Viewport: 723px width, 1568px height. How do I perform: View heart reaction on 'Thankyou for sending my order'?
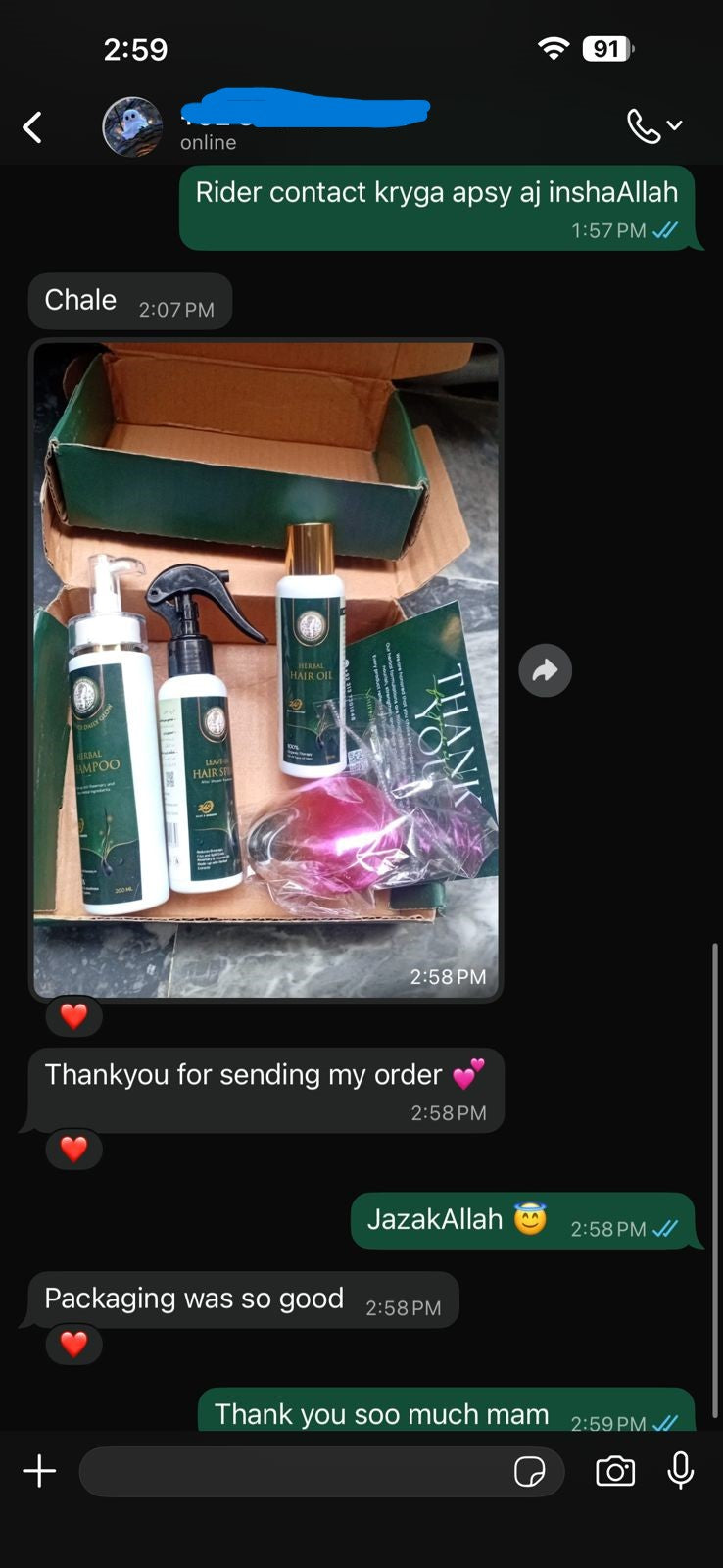(73, 1149)
